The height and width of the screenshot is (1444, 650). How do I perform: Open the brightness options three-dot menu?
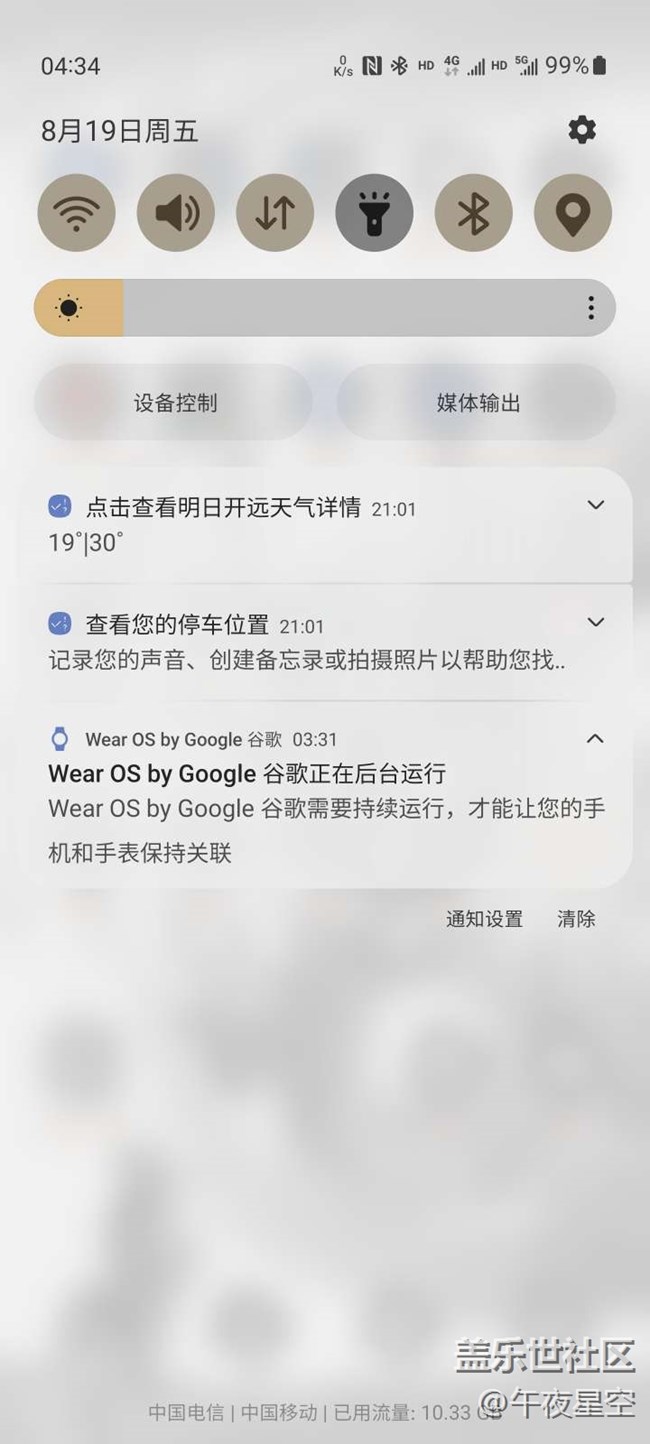pyautogui.click(x=591, y=308)
